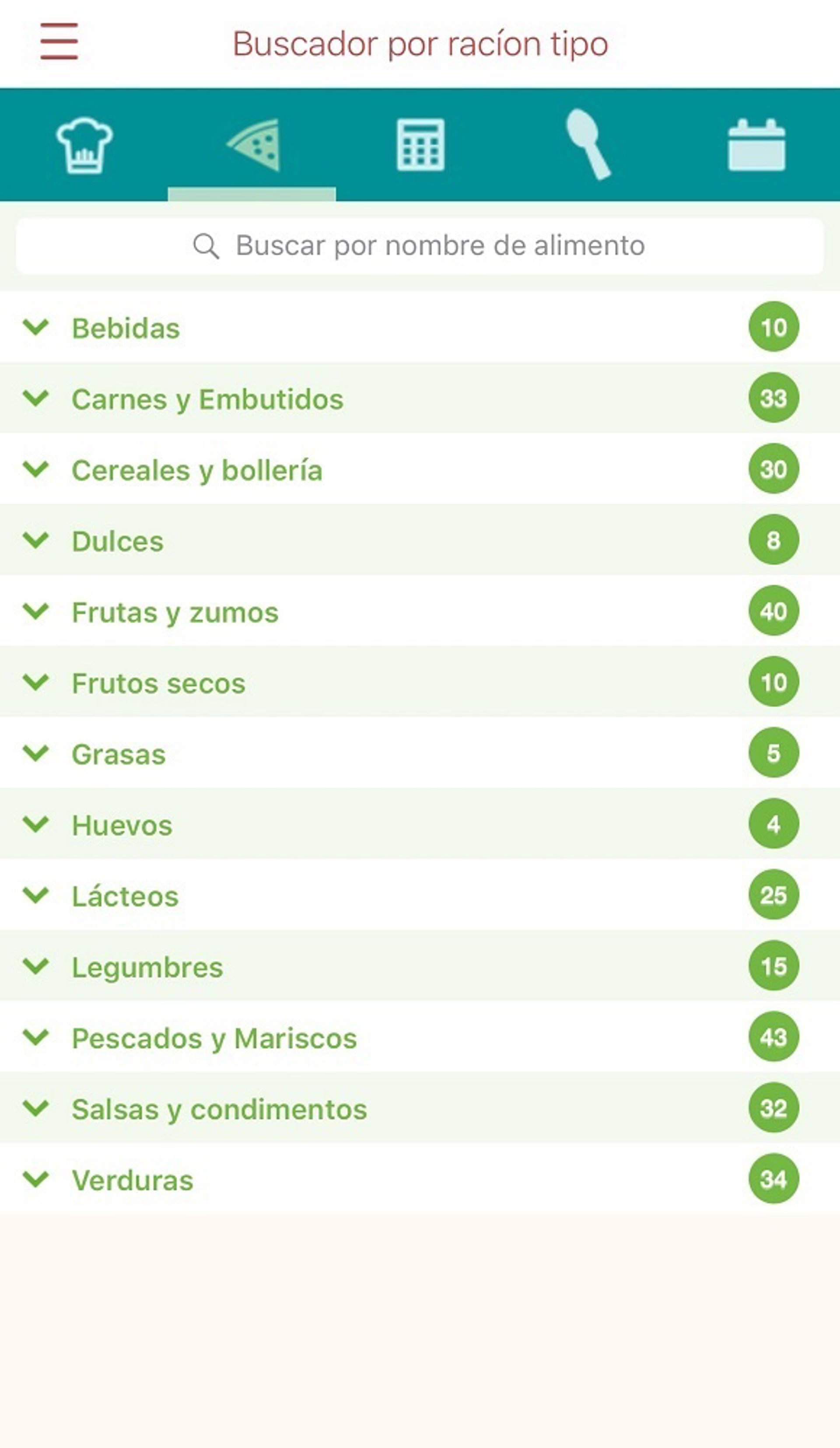Open the calendar tab
This screenshot has height=1448, width=840.
pyautogui.click(x=756, y=145)
